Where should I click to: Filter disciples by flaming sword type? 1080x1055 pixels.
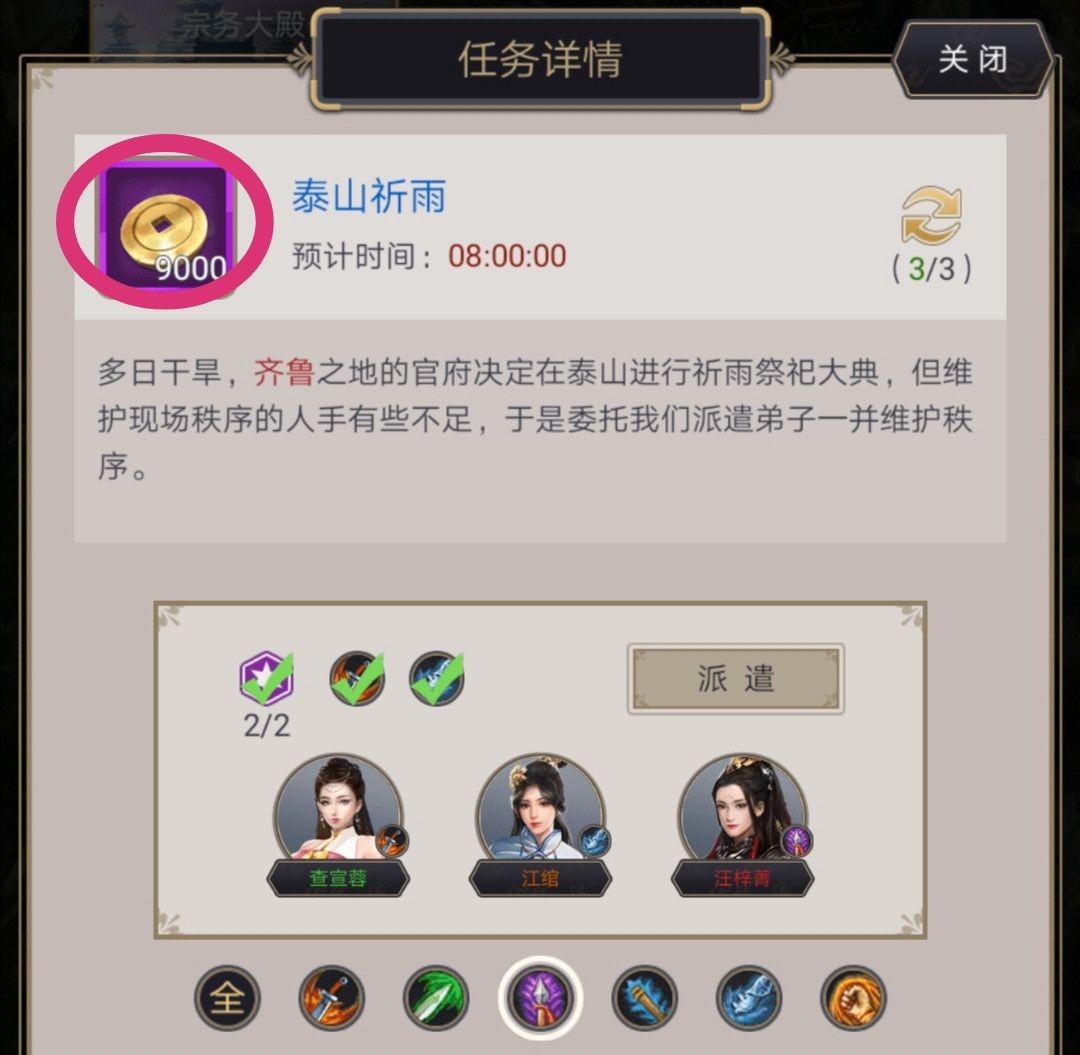[331, 997]
